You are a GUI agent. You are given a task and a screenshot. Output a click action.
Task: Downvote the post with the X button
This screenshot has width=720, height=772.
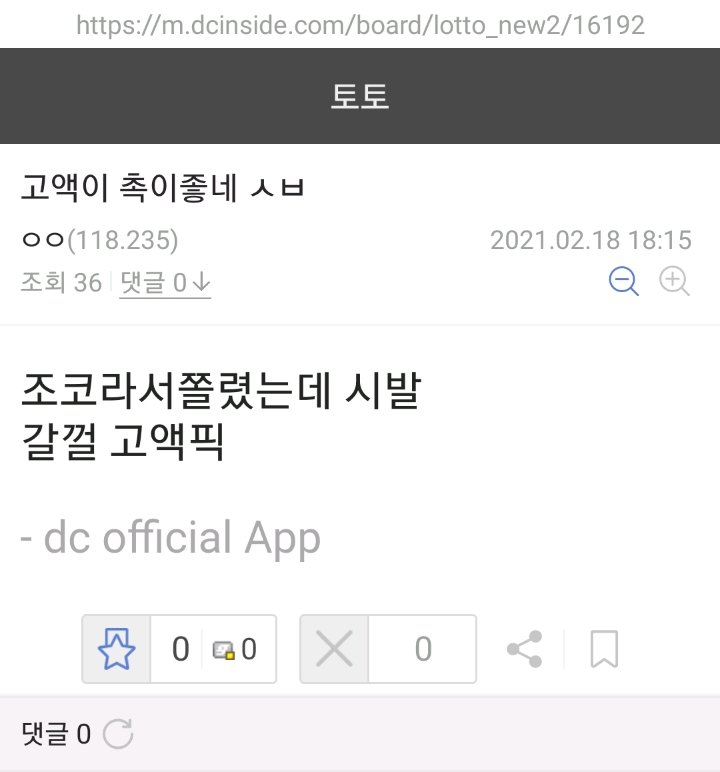click(334, 650)
